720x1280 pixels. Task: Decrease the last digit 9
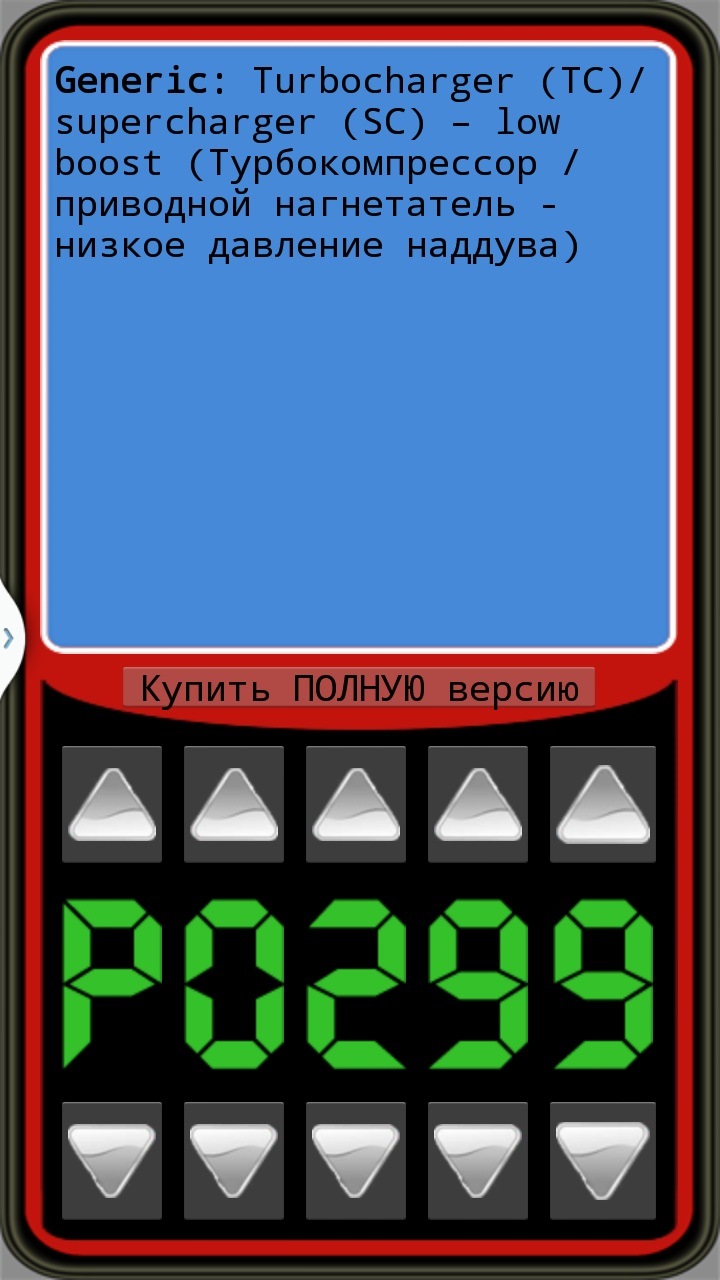pyautogui.click(x=602, y=1160)
